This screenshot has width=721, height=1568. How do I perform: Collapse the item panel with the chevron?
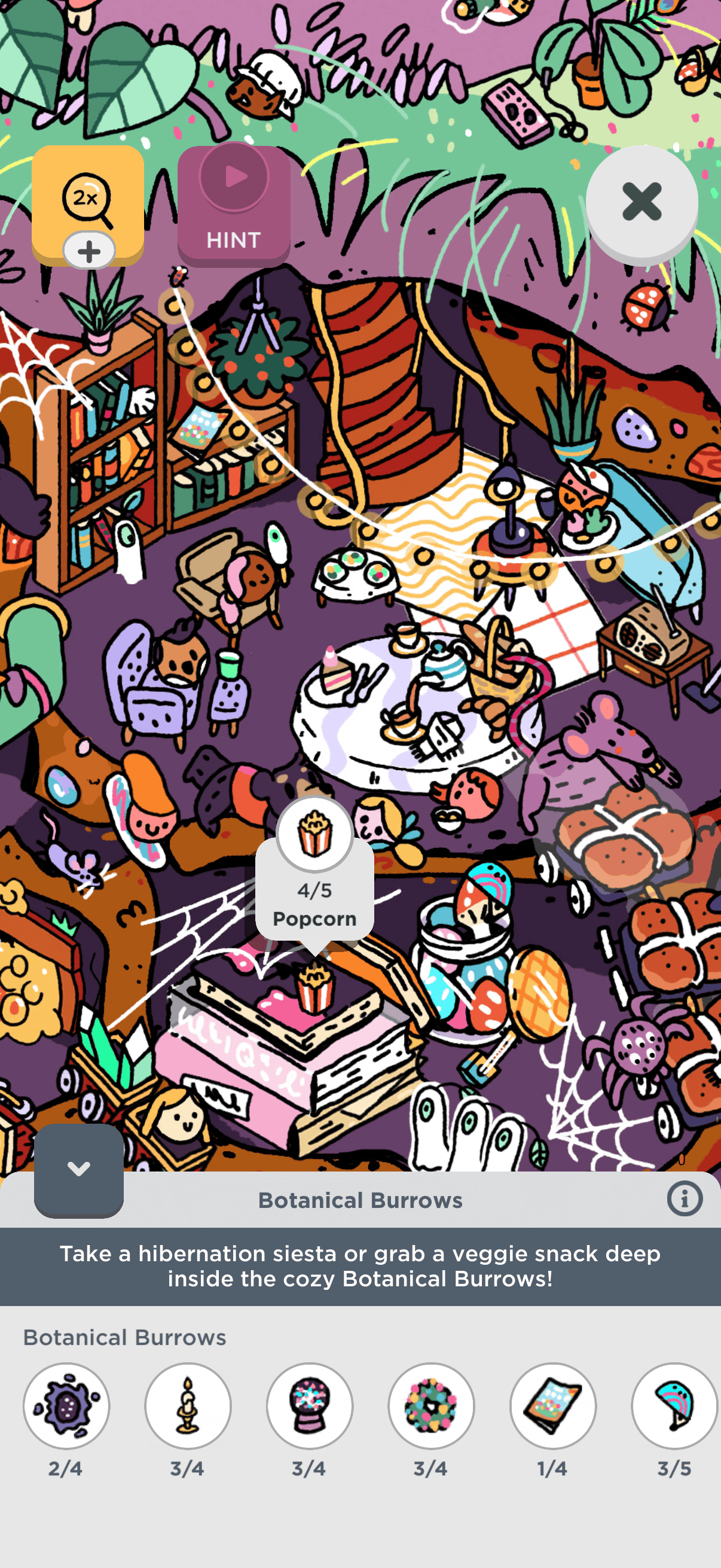(78, 1169)
